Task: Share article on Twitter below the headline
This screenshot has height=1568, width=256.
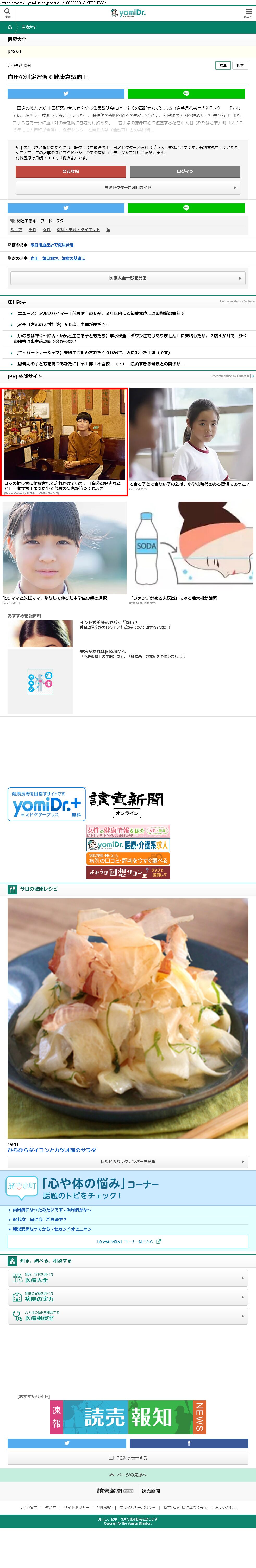Action: [66, 94]
